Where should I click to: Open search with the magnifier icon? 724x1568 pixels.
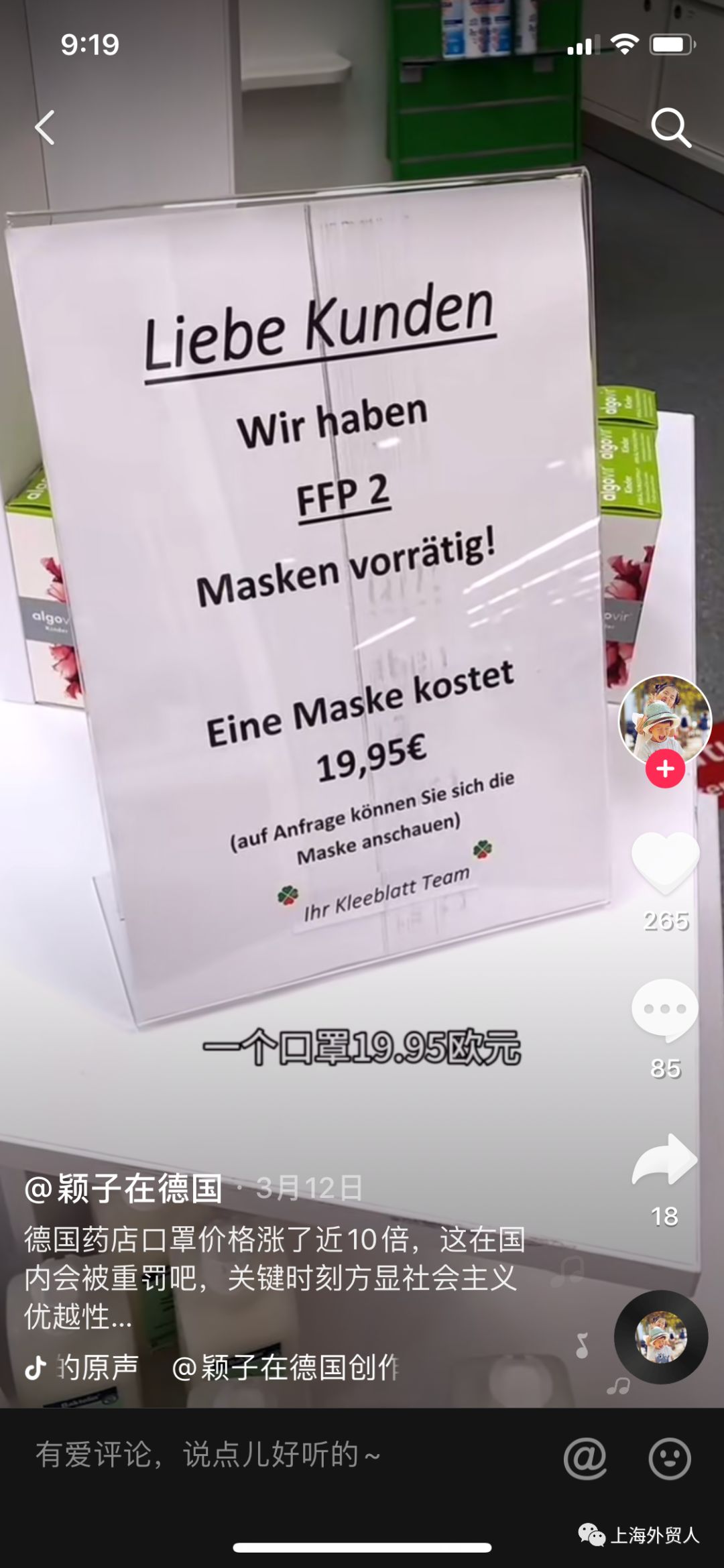(x=670, y=127)
